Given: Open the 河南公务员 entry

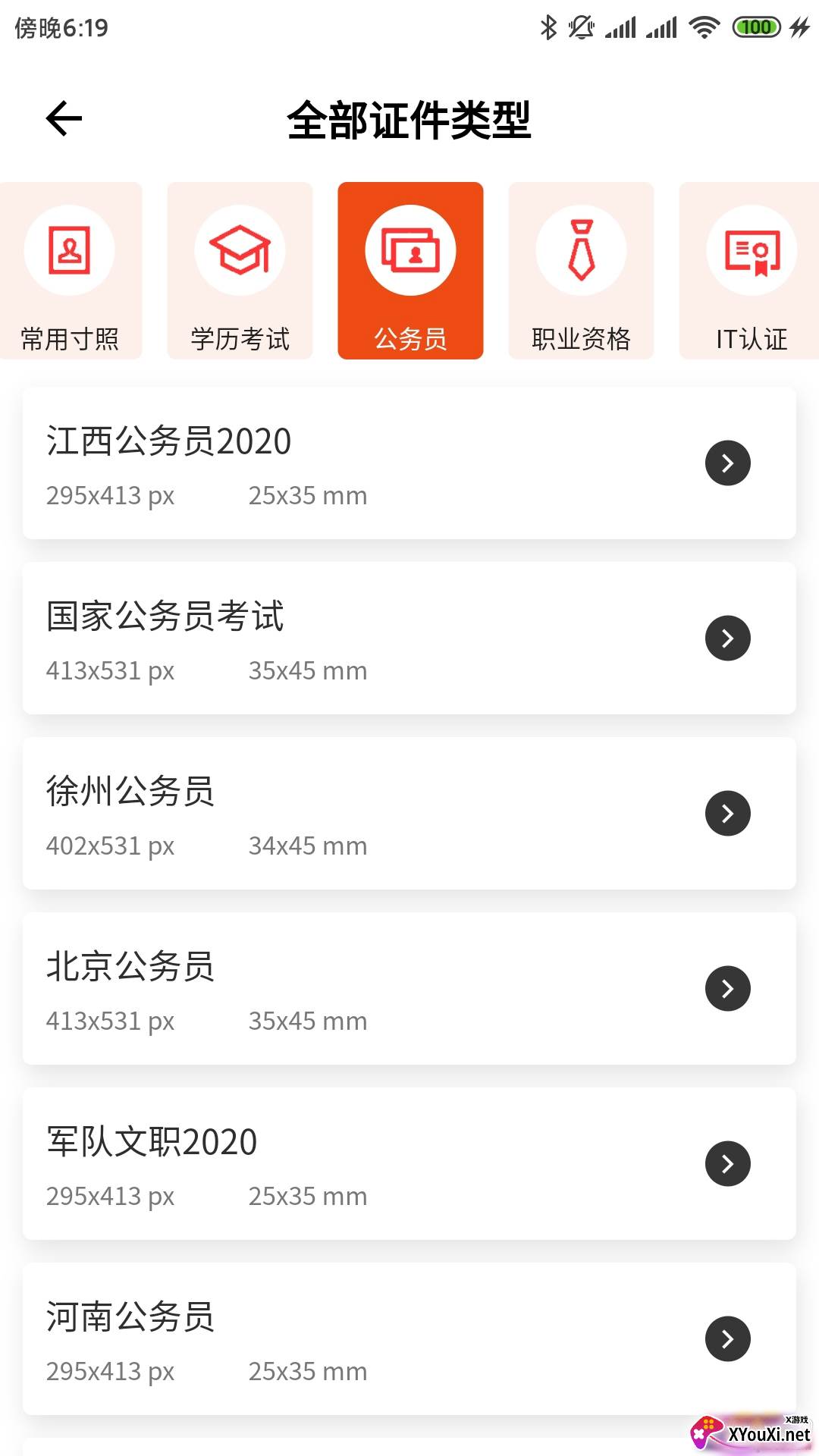Looking at the screenshot, I should pos(409,1339).
